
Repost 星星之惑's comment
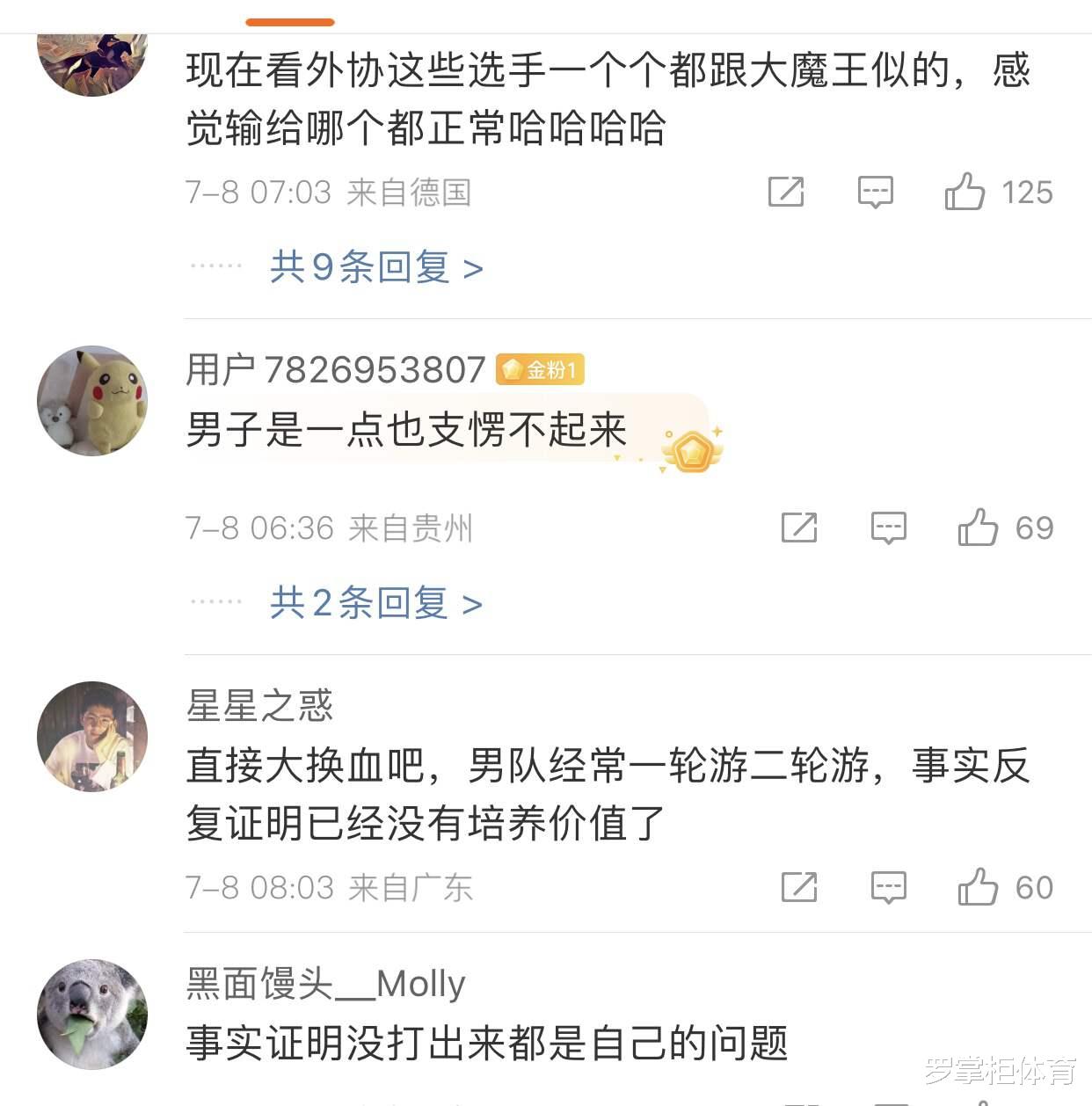tap(798, 887)
